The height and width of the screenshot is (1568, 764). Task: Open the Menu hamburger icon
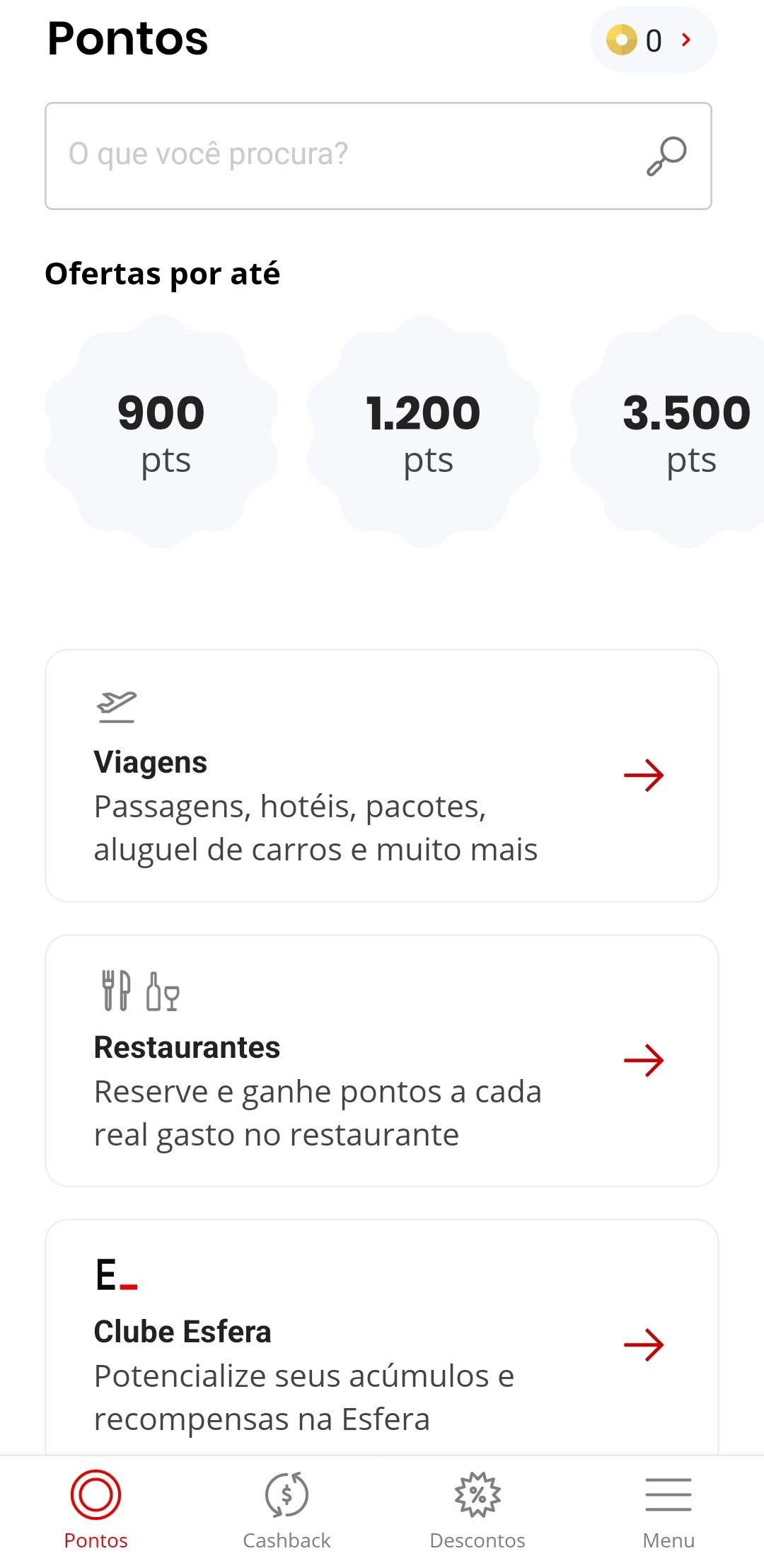(x=668, y=1495)
